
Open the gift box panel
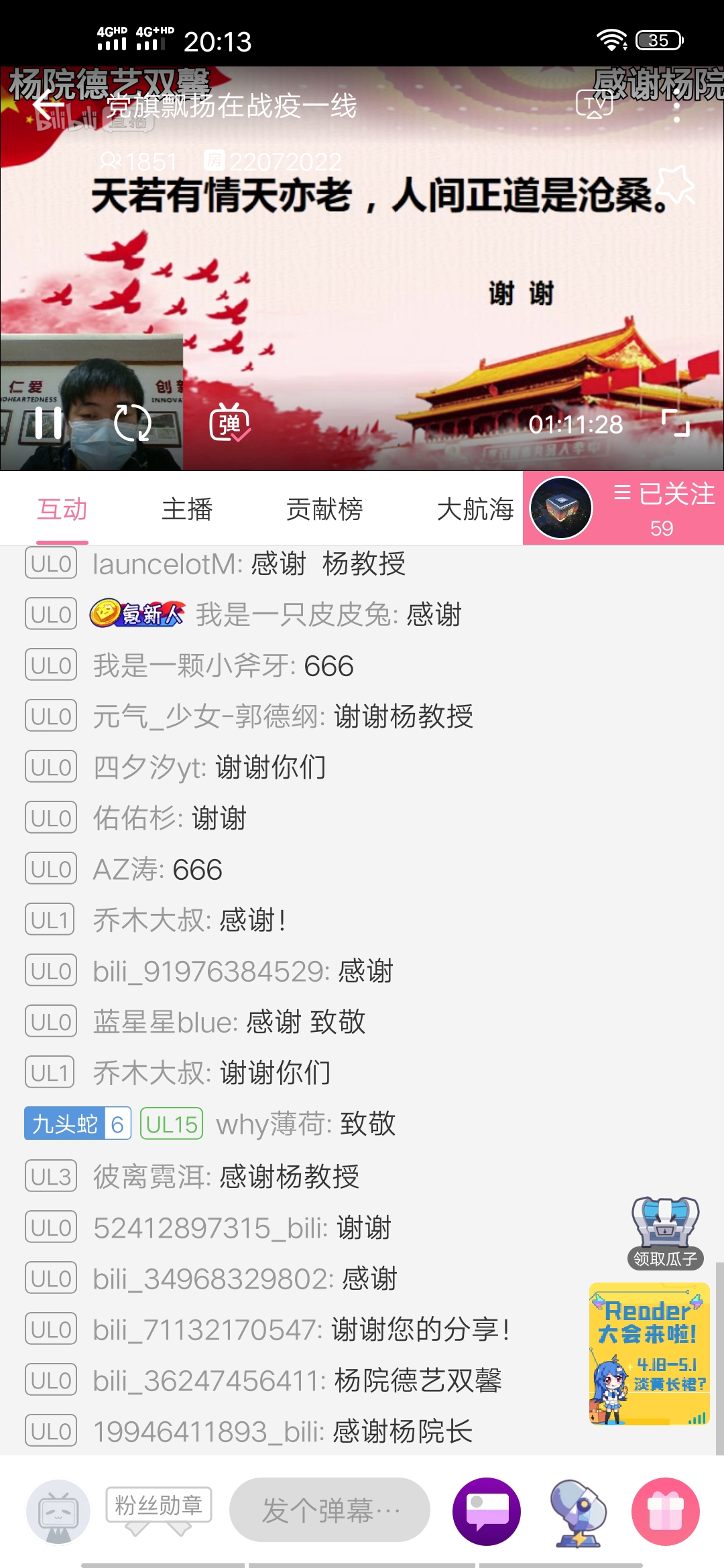(x=665, y=1512)
